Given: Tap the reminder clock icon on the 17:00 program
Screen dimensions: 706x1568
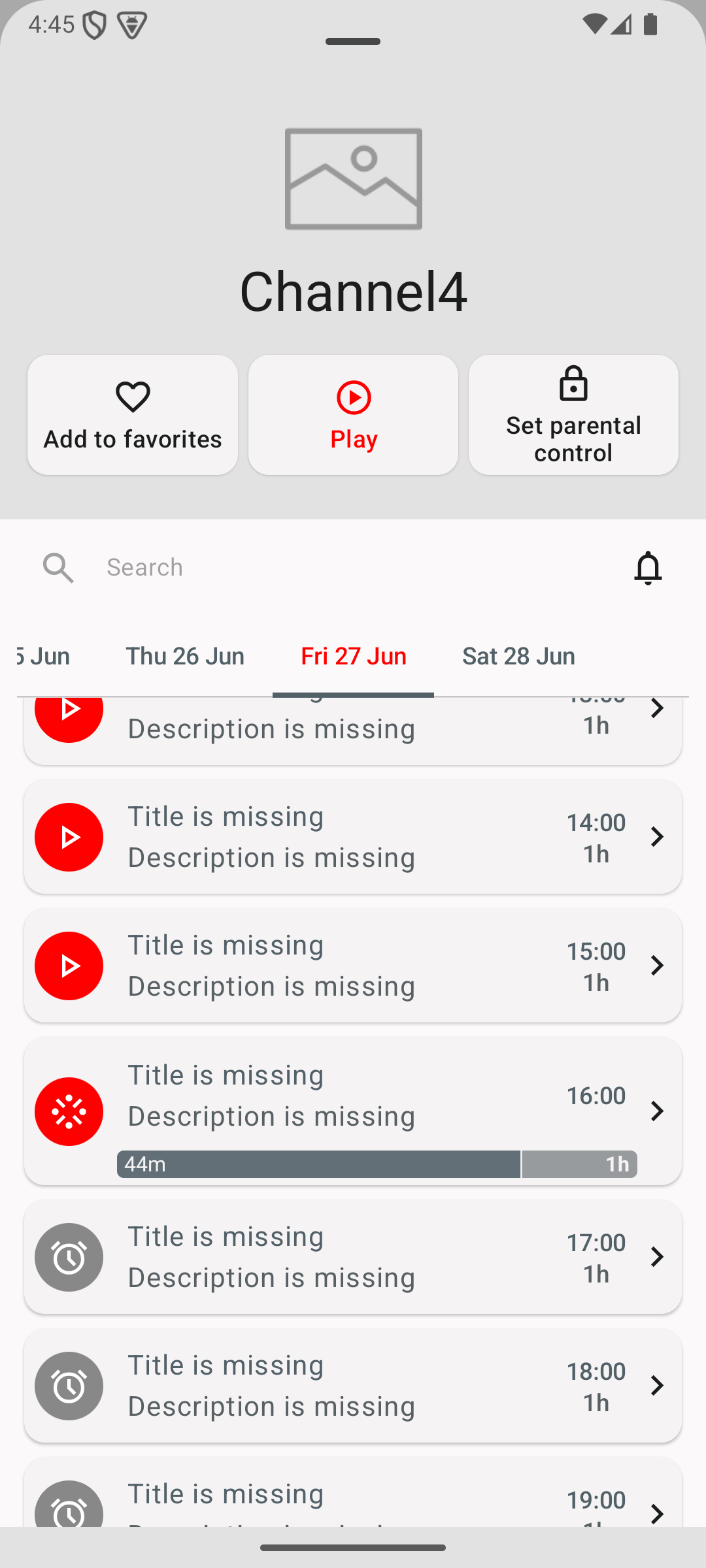Looking at the screenshot, I should pos(69,1256).
